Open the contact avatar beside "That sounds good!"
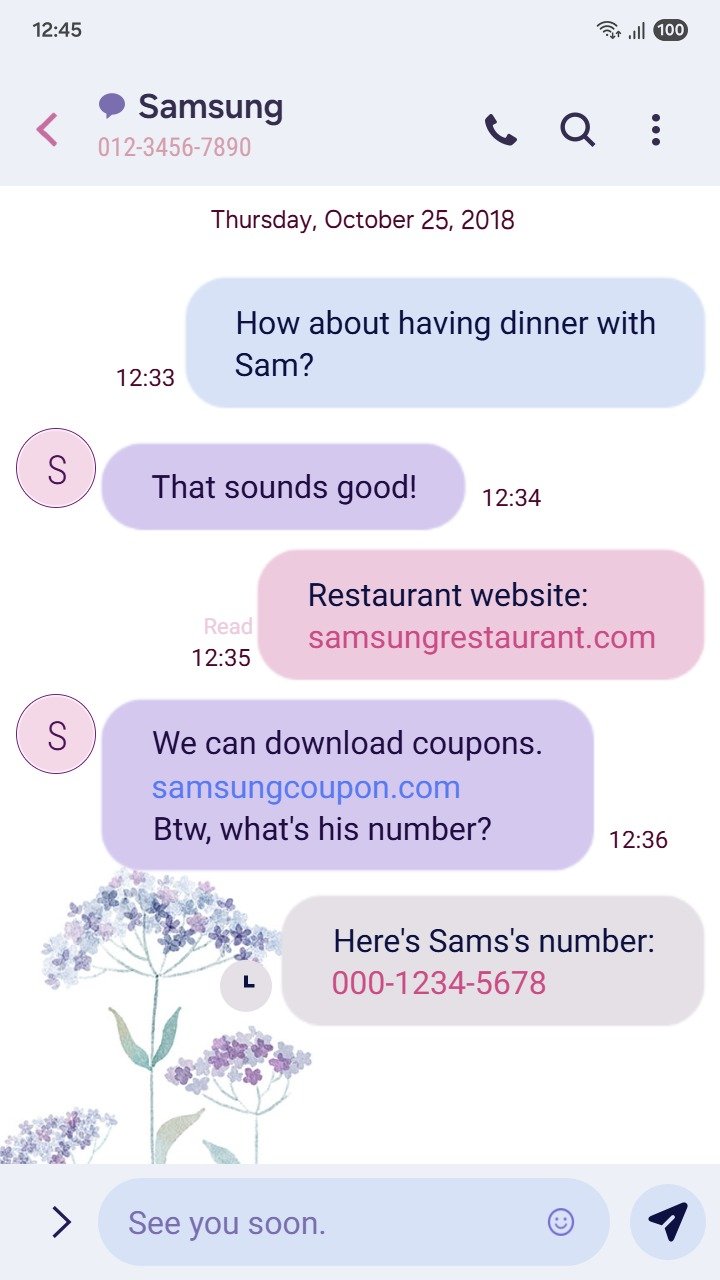The image size is (720, 1280). click(56, 468)
